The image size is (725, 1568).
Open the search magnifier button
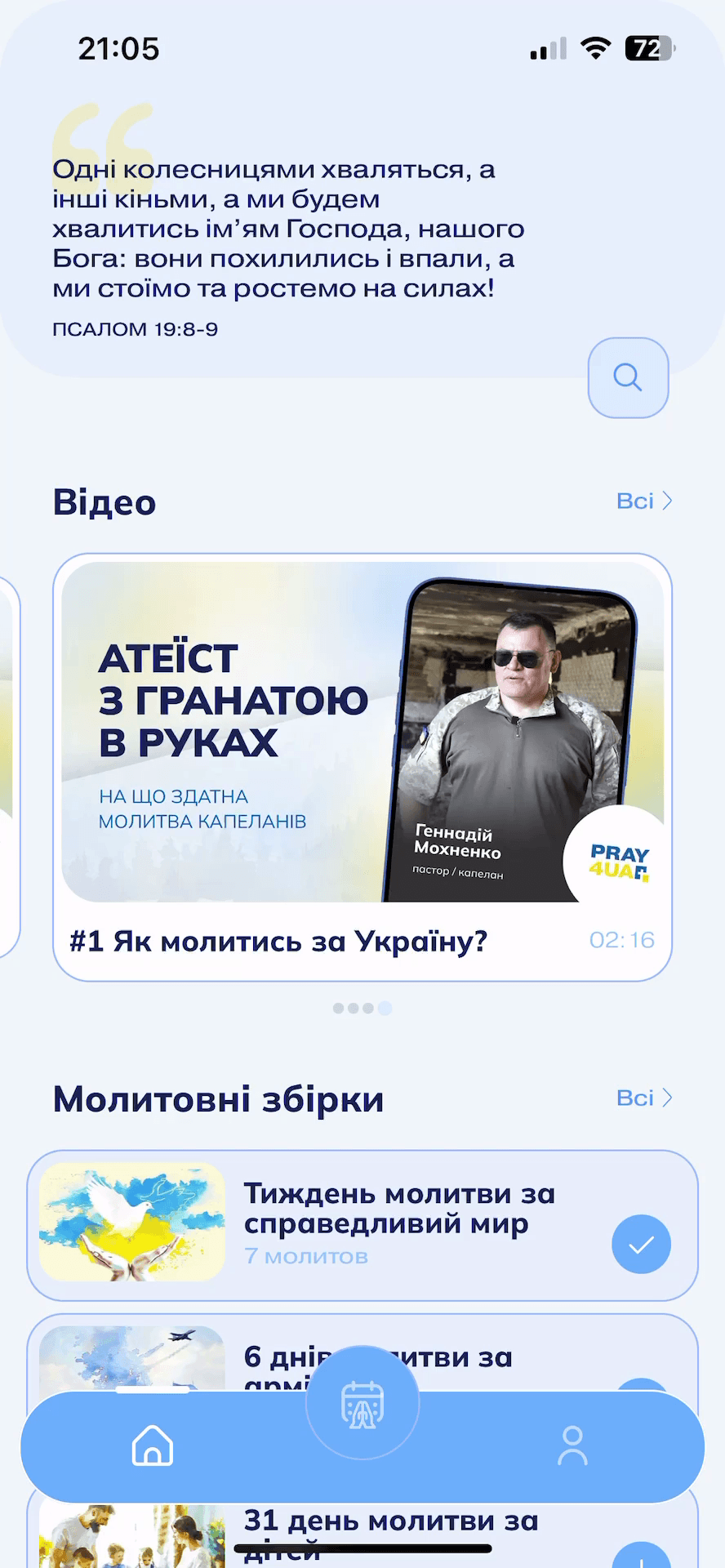[x=628, y=377]
